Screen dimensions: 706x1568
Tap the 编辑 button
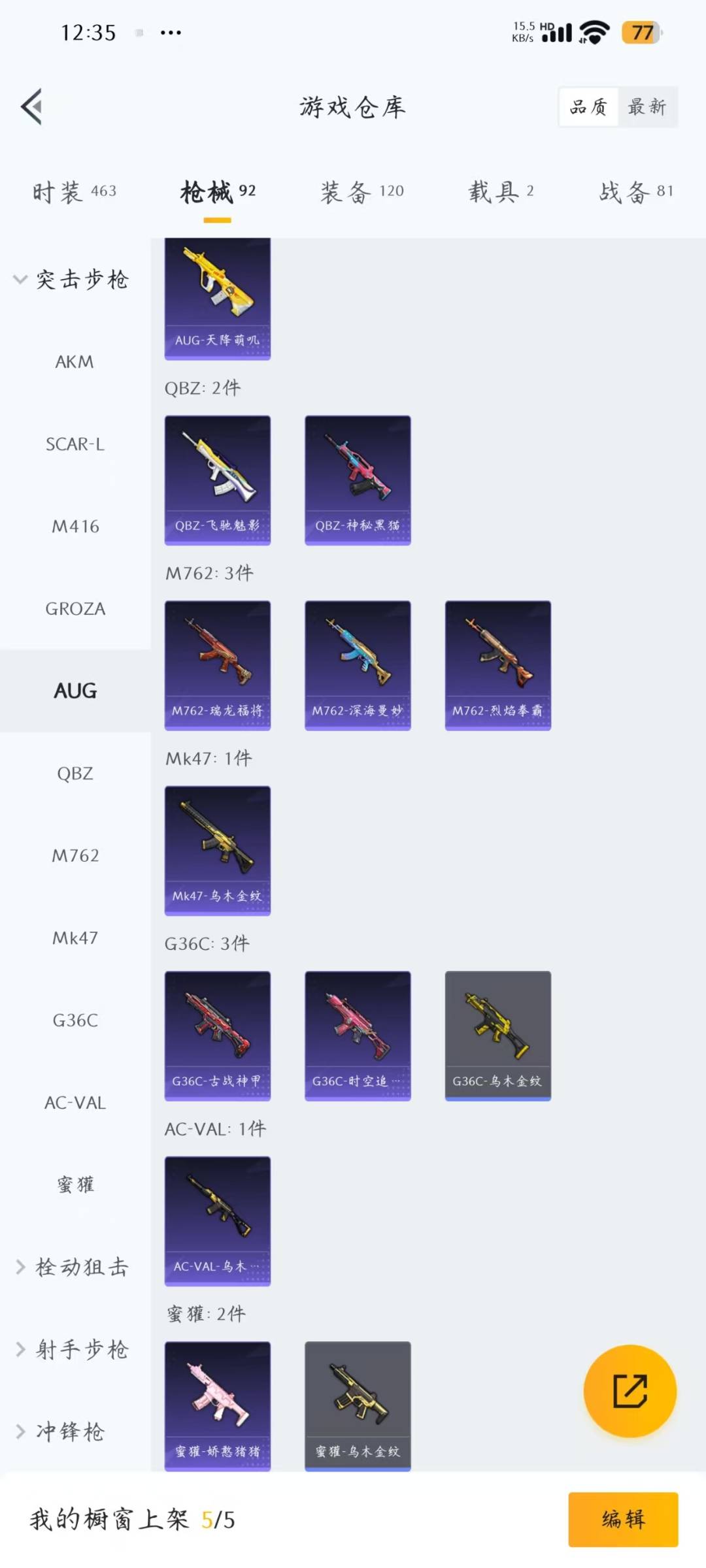[623, 1519]
